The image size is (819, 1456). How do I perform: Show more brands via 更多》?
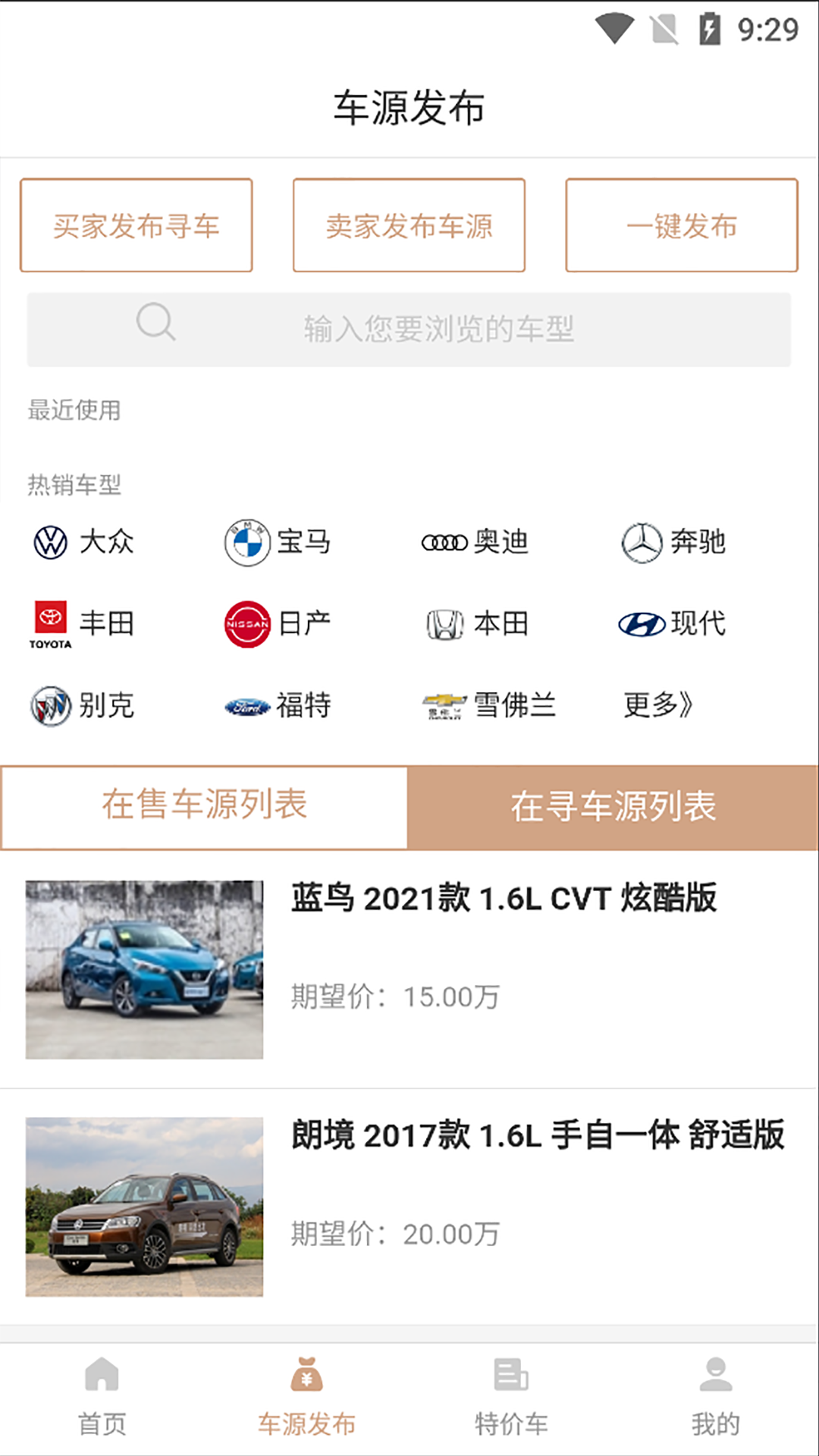click(658, 705)
